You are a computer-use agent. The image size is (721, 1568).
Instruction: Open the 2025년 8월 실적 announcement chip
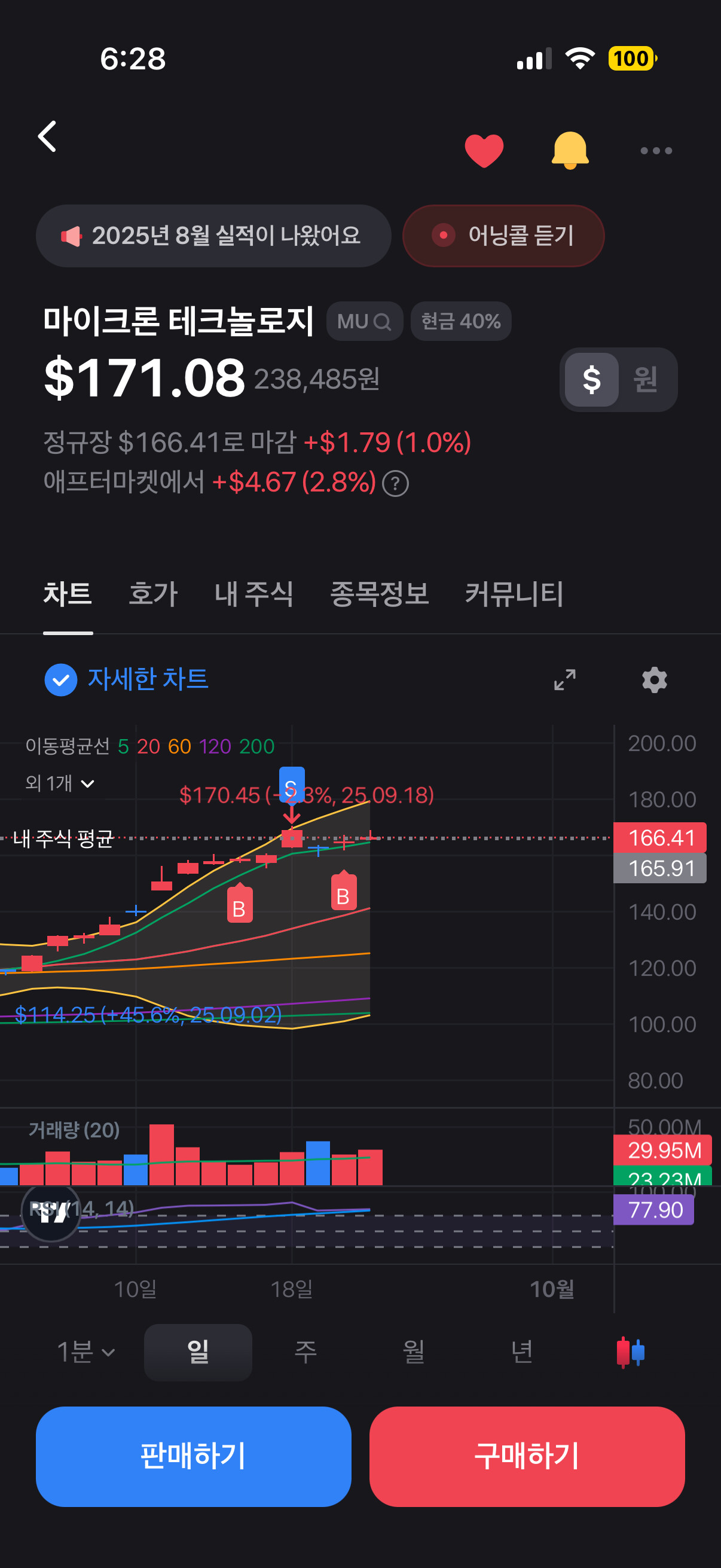click(x=213, y=236)
